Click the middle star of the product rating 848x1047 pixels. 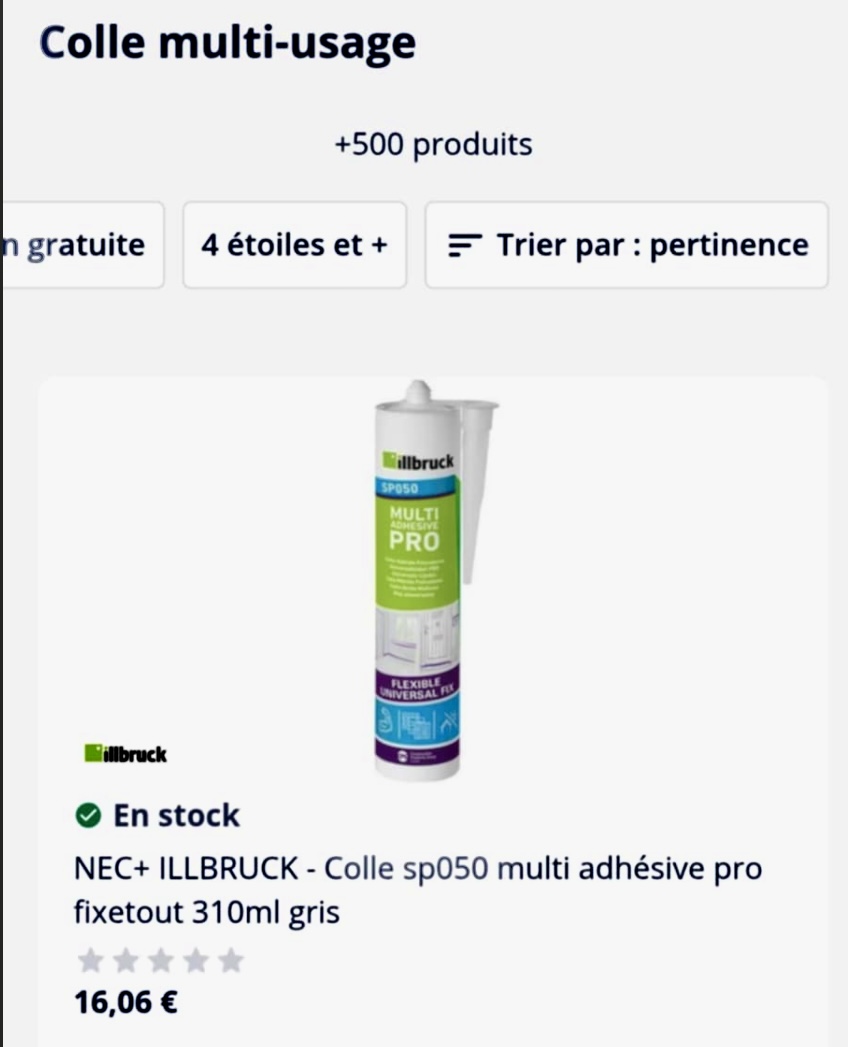pos(160,958)
